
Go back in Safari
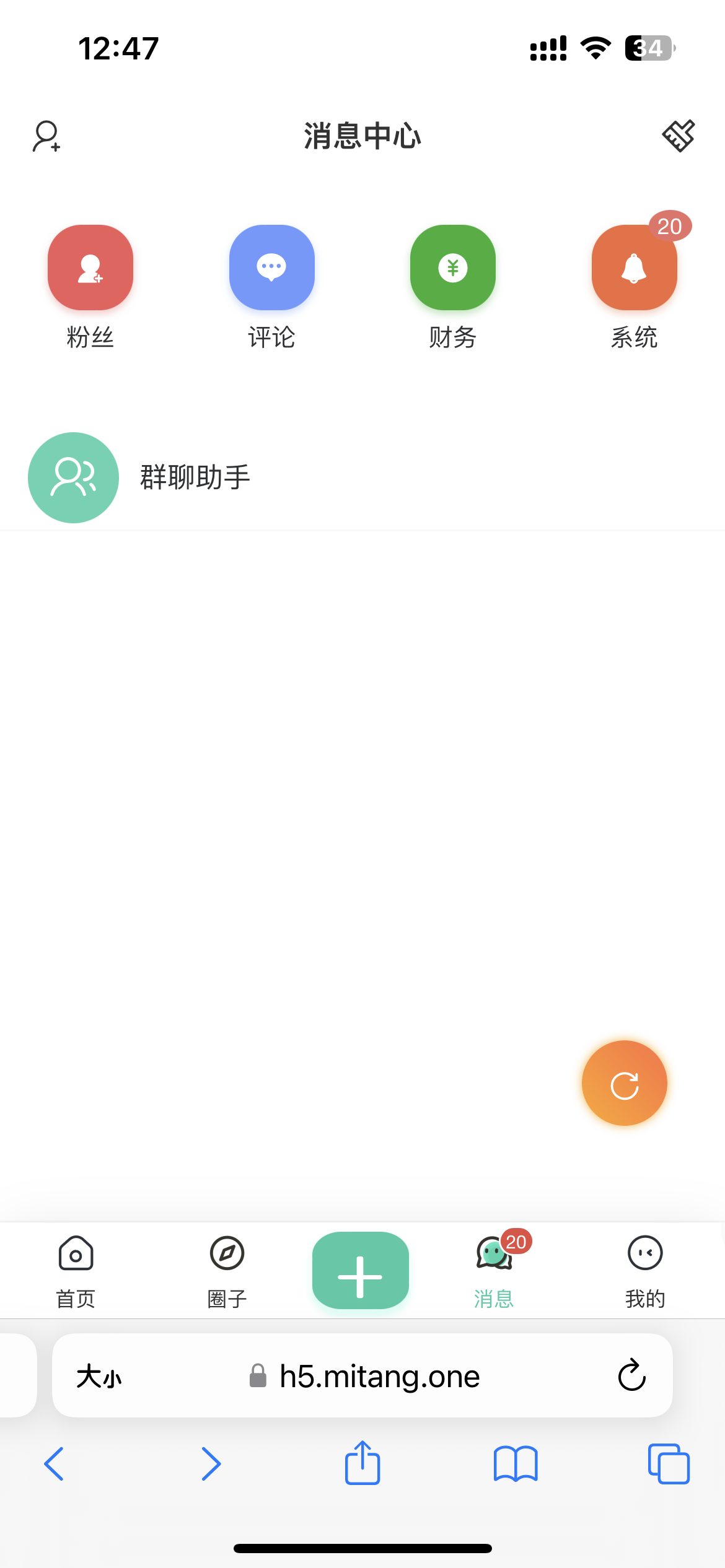[x=54, y=1464]
